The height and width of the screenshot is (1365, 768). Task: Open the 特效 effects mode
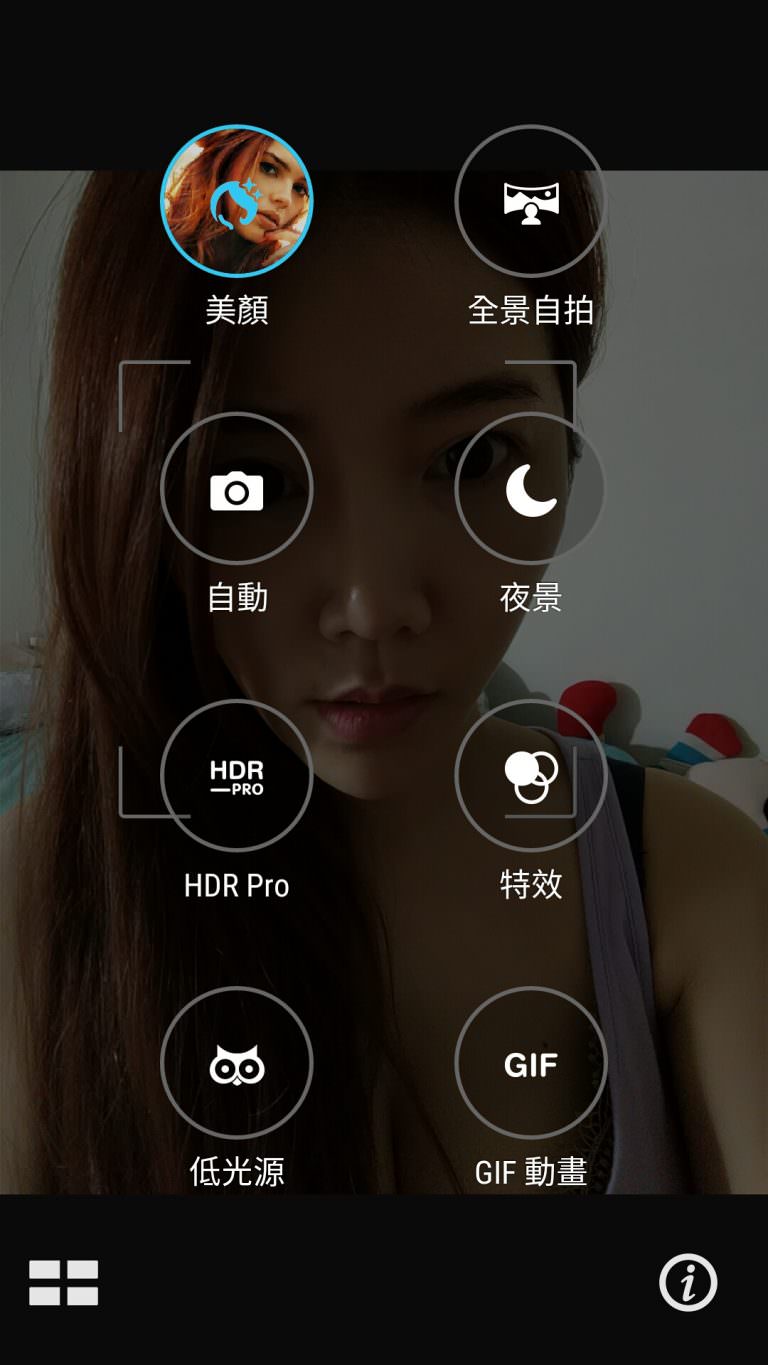click(x=531, y=775)
